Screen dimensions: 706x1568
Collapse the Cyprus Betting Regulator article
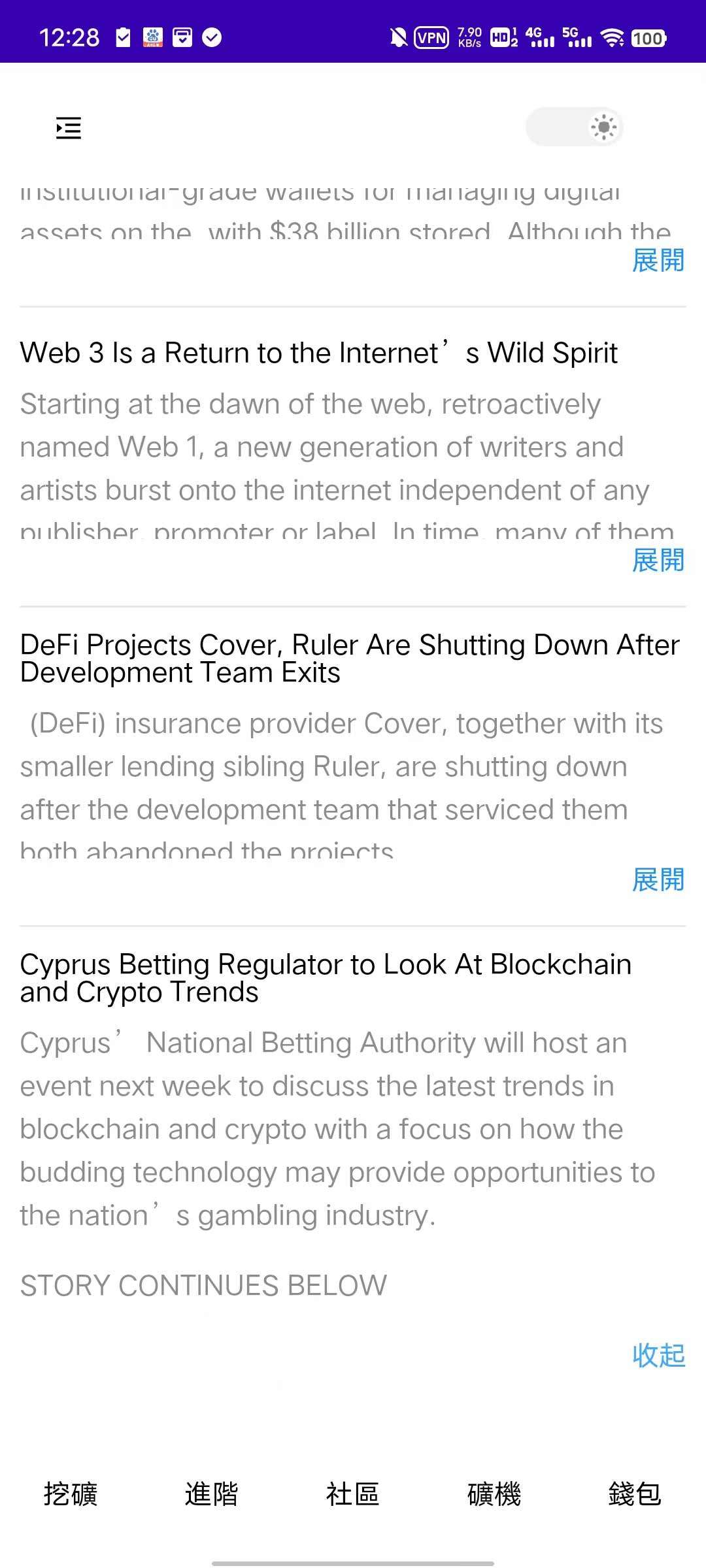tap(658, 1356)
